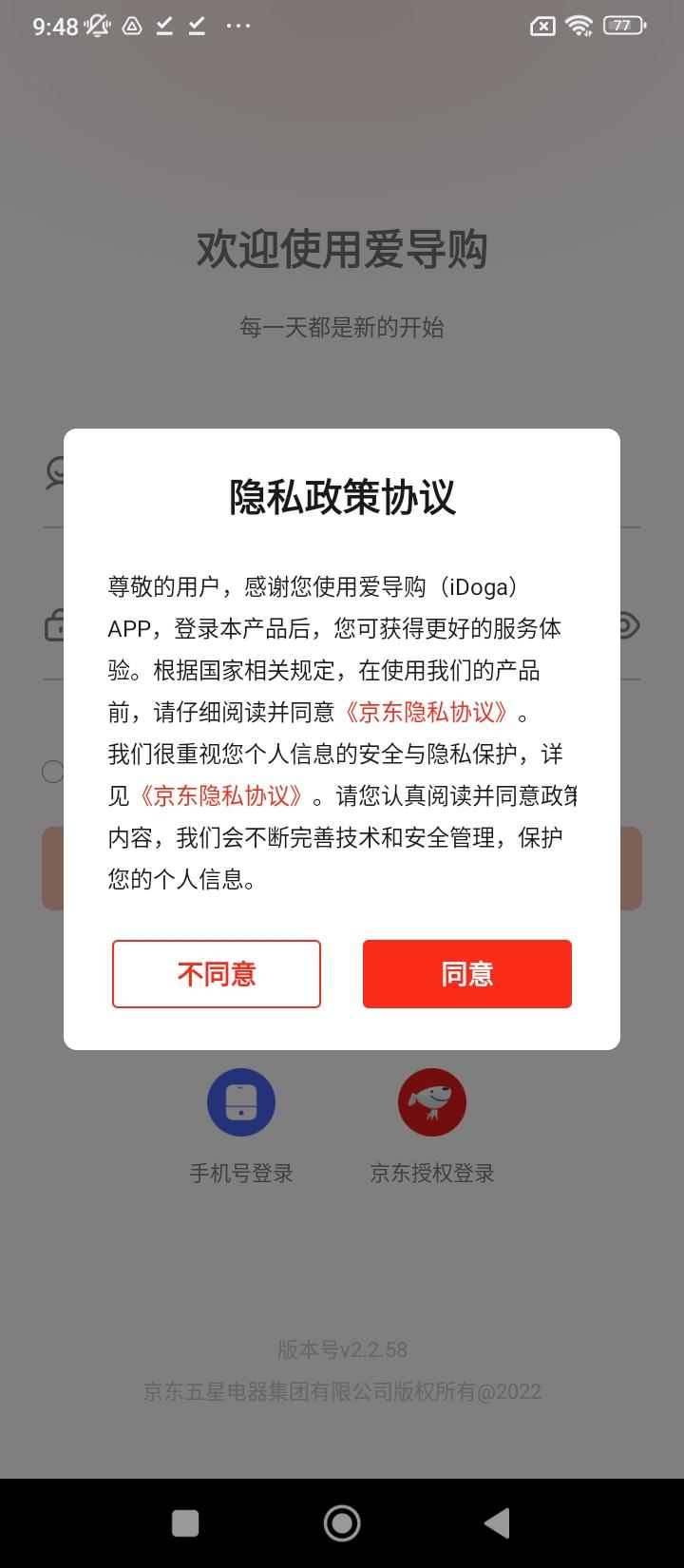Tap the Wi-Fi icon in the status bar
684x1568 pixels.
[580, 26]
